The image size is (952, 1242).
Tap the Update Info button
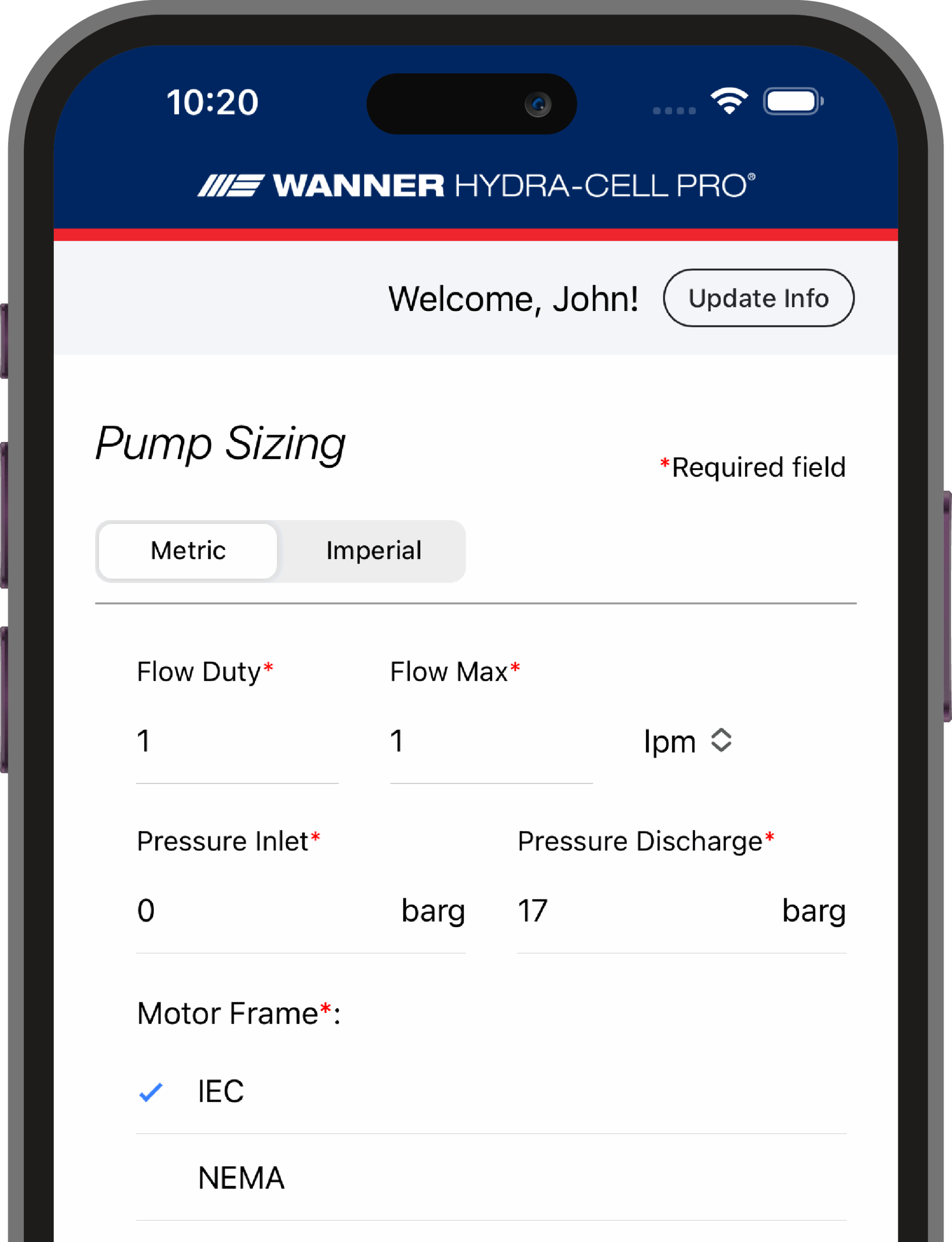758,297
